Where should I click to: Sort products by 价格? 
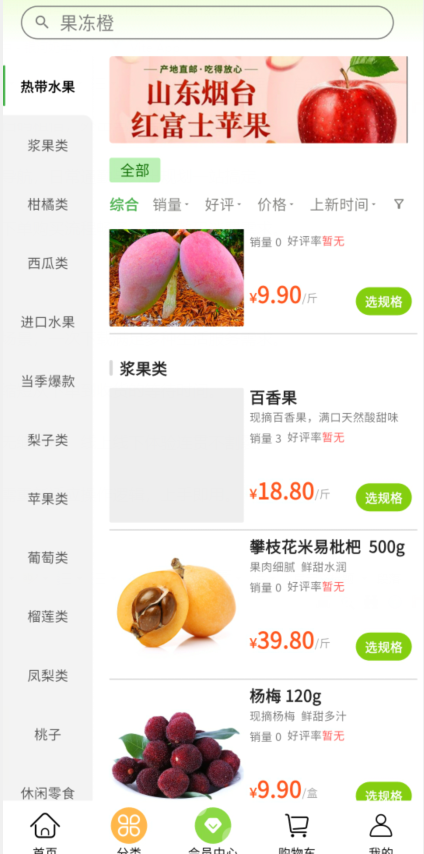click(275, 205)
